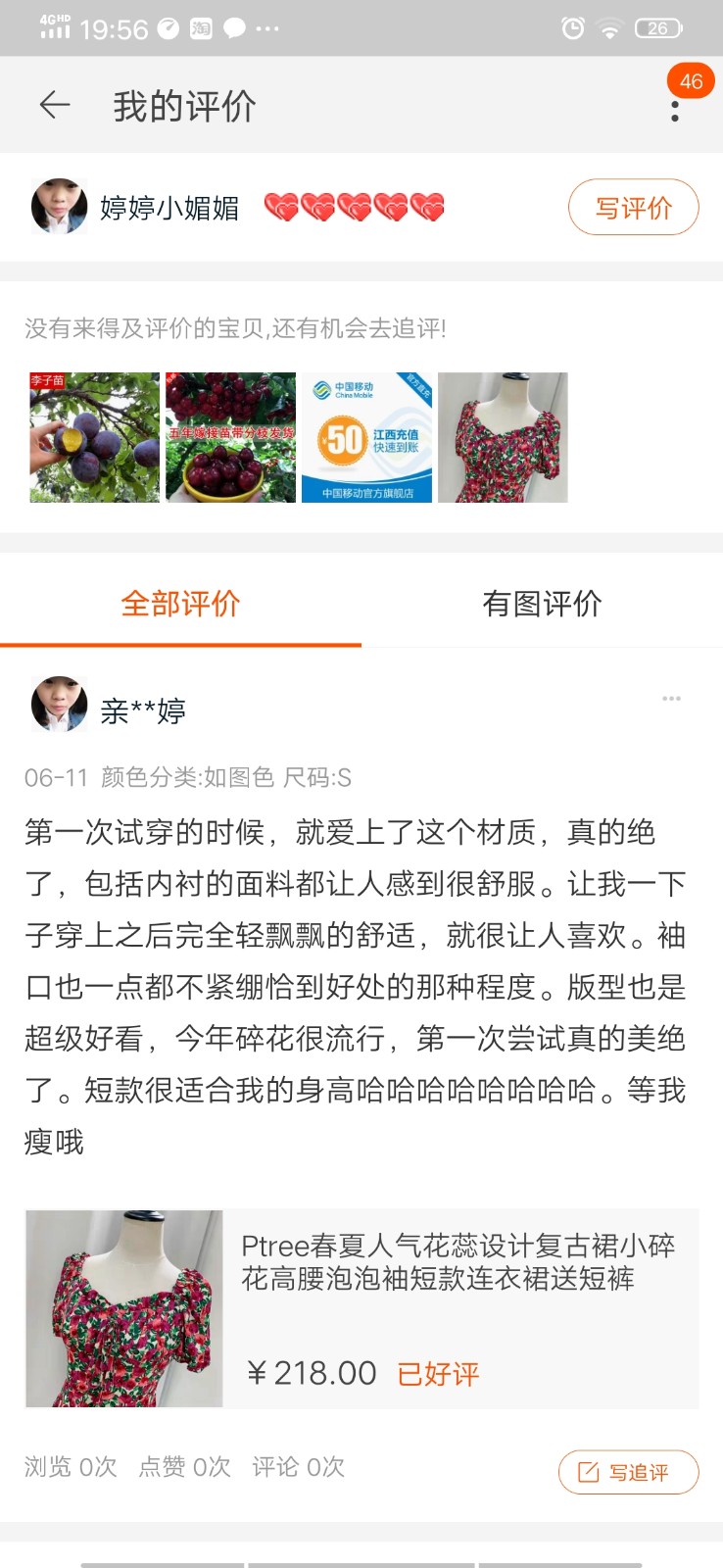Switch to 有图评价 tab
Image resolution: width=723 pixels, height=1568 pixels.
point(542,604)
